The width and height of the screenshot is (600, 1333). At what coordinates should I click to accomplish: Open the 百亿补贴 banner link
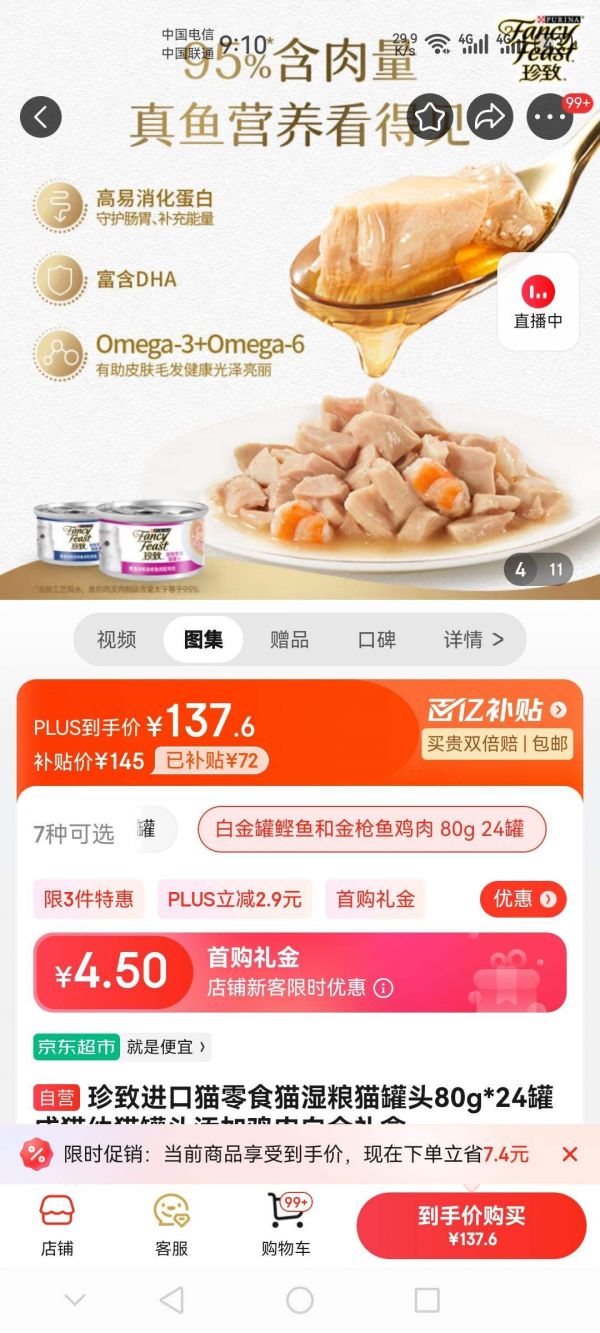(x=497, y=710)
